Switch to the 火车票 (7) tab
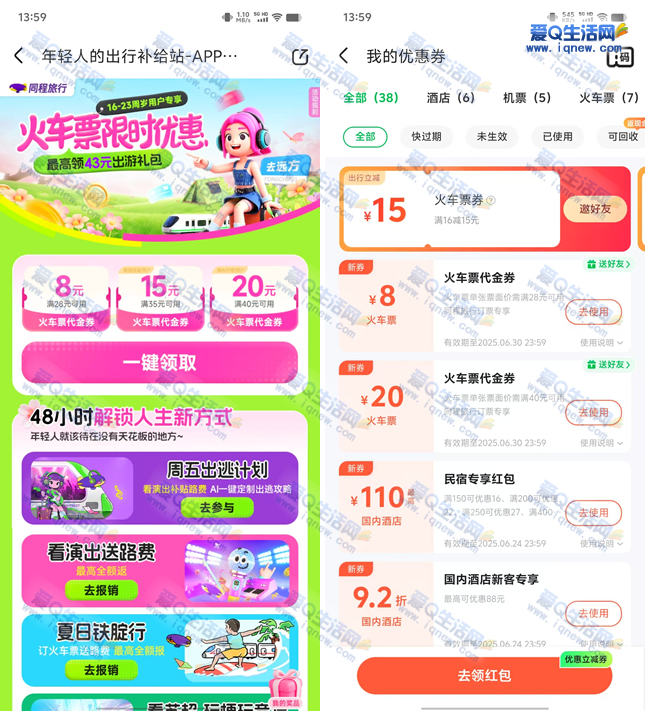 [608, 97]
